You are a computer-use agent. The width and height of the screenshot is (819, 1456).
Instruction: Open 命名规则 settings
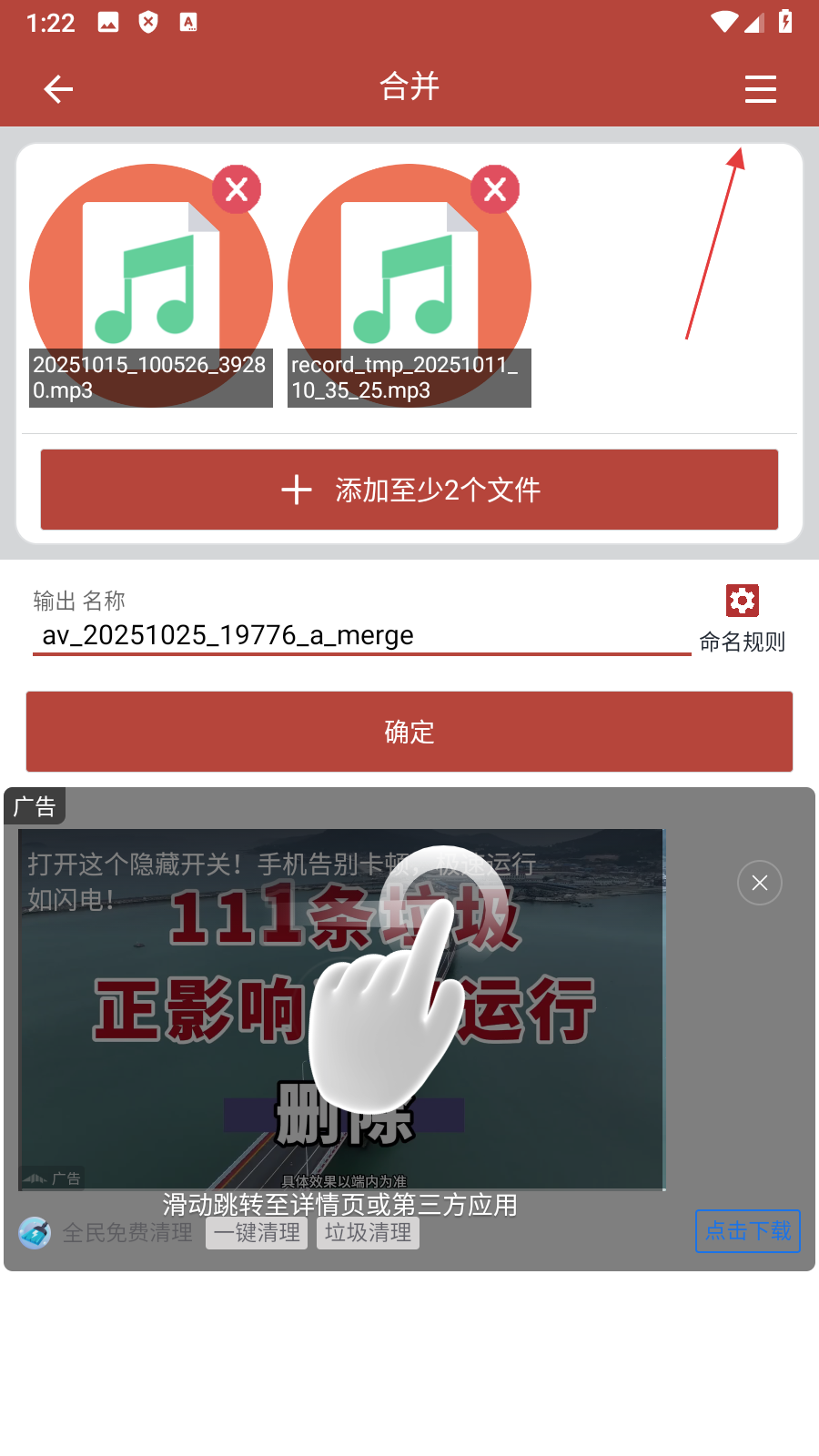click(742, 617)
